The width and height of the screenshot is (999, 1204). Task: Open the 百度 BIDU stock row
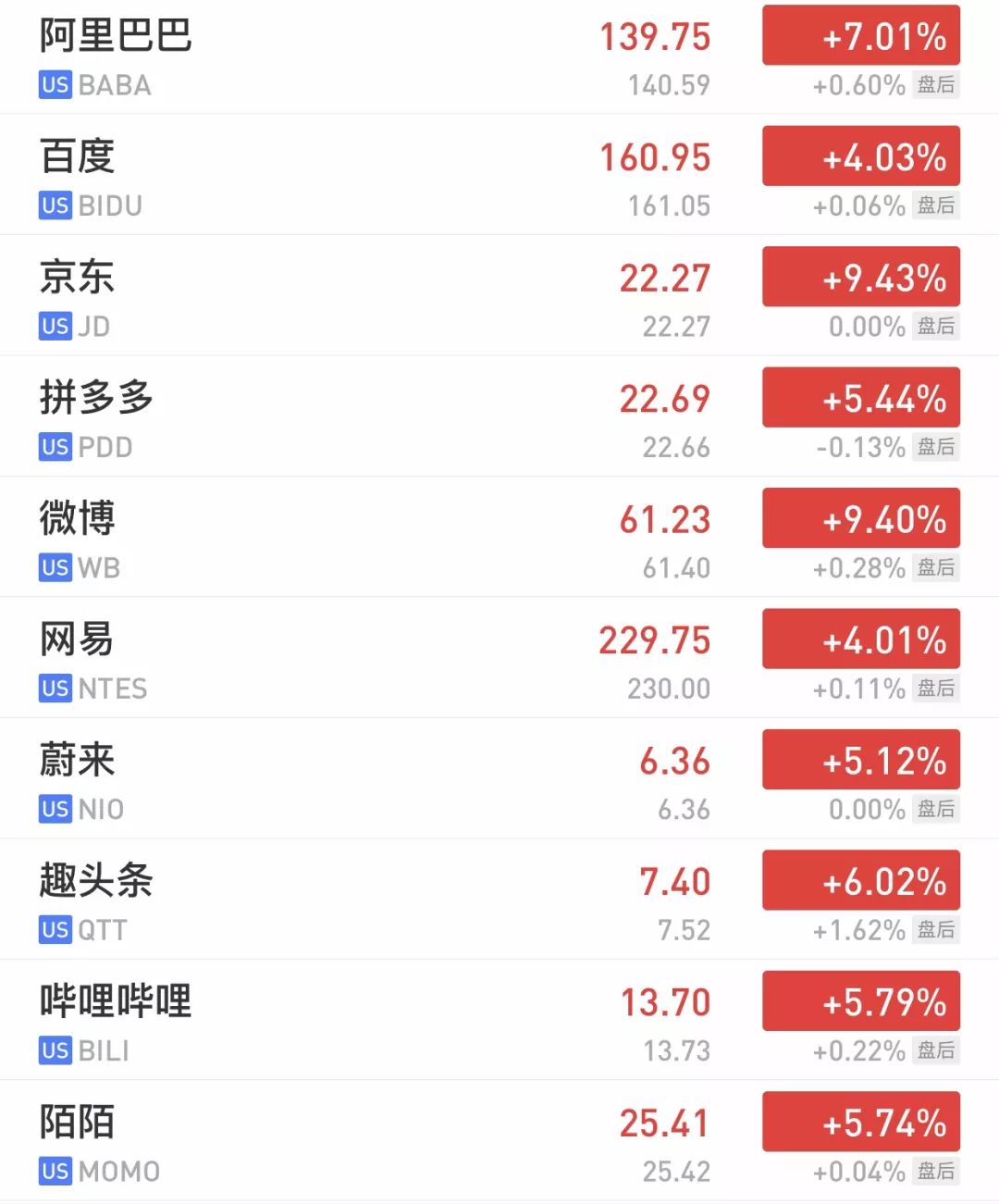point(78,157)
